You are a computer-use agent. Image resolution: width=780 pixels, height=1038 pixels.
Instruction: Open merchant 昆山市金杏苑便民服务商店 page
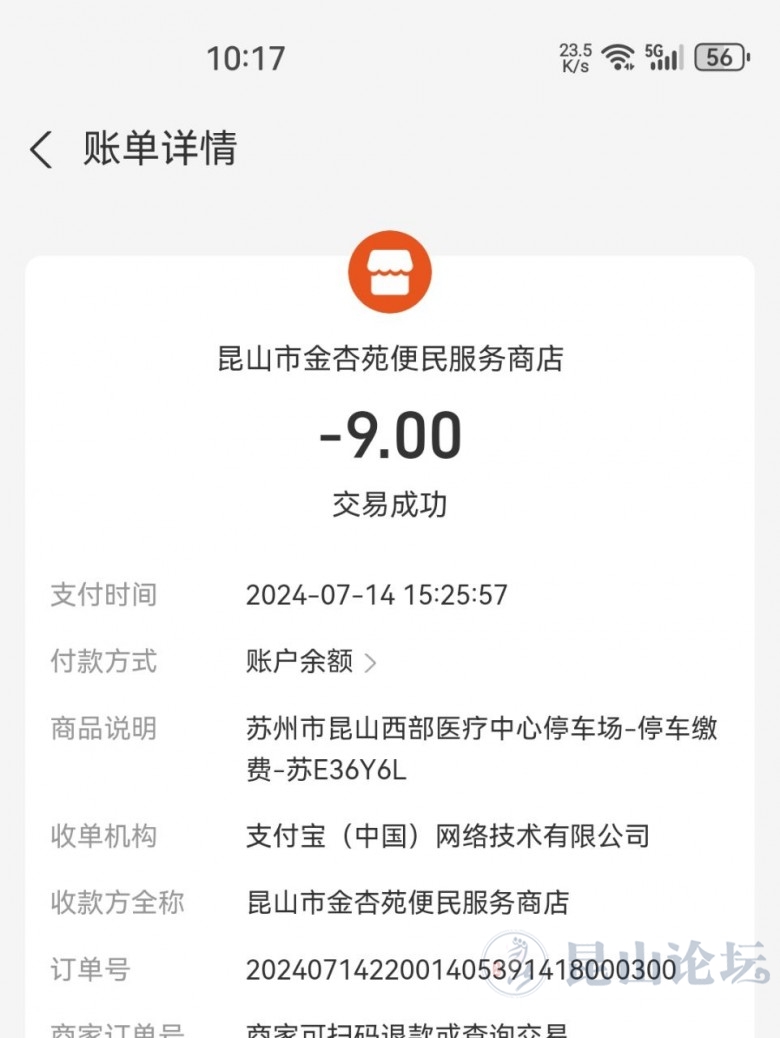coord(390,358)
